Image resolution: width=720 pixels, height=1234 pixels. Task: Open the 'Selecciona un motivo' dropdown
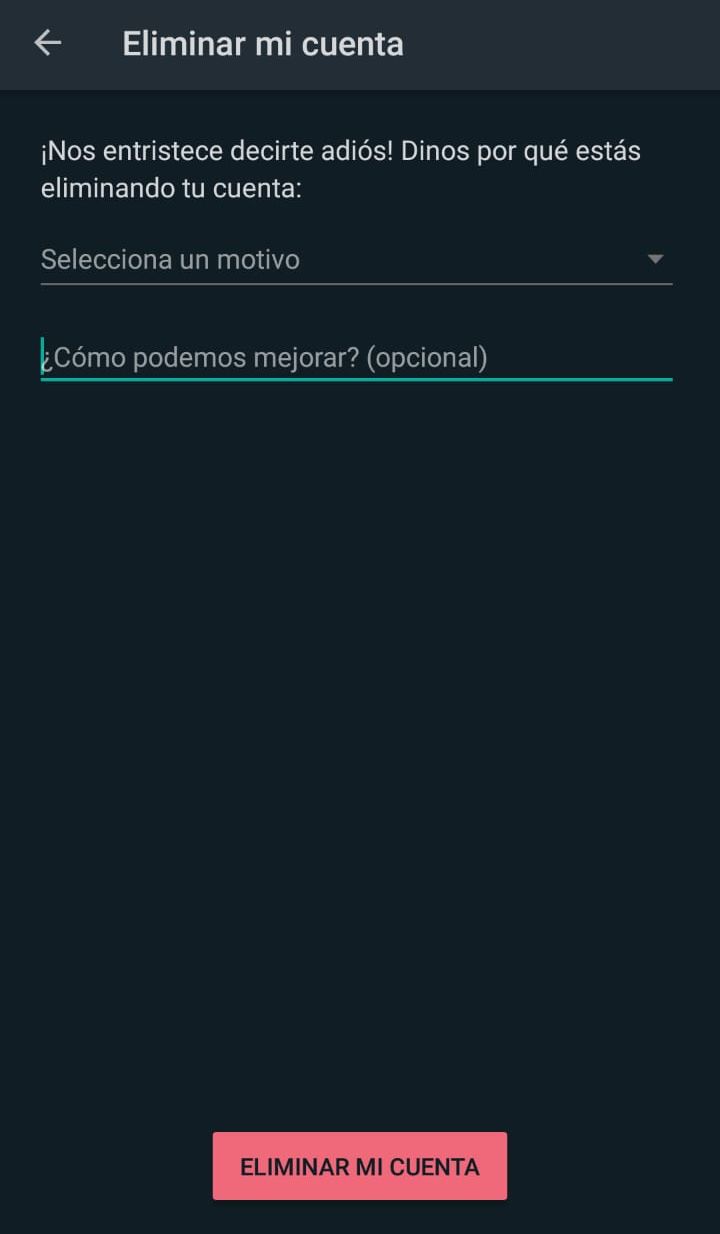click(x=355, y=260)
